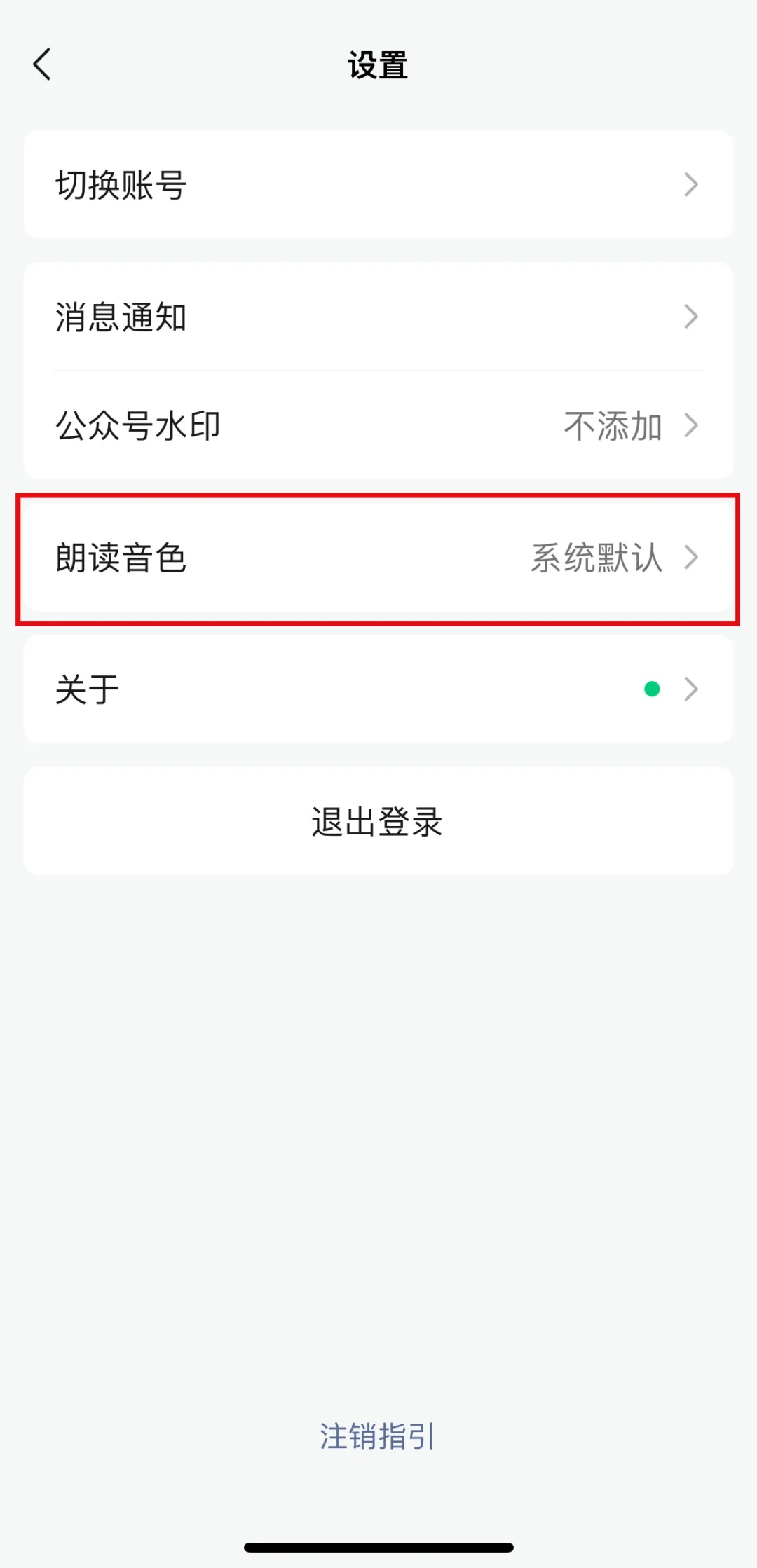Tap the 设置 title at the top
Screen dimensions: 757x1568
point(378,67)
